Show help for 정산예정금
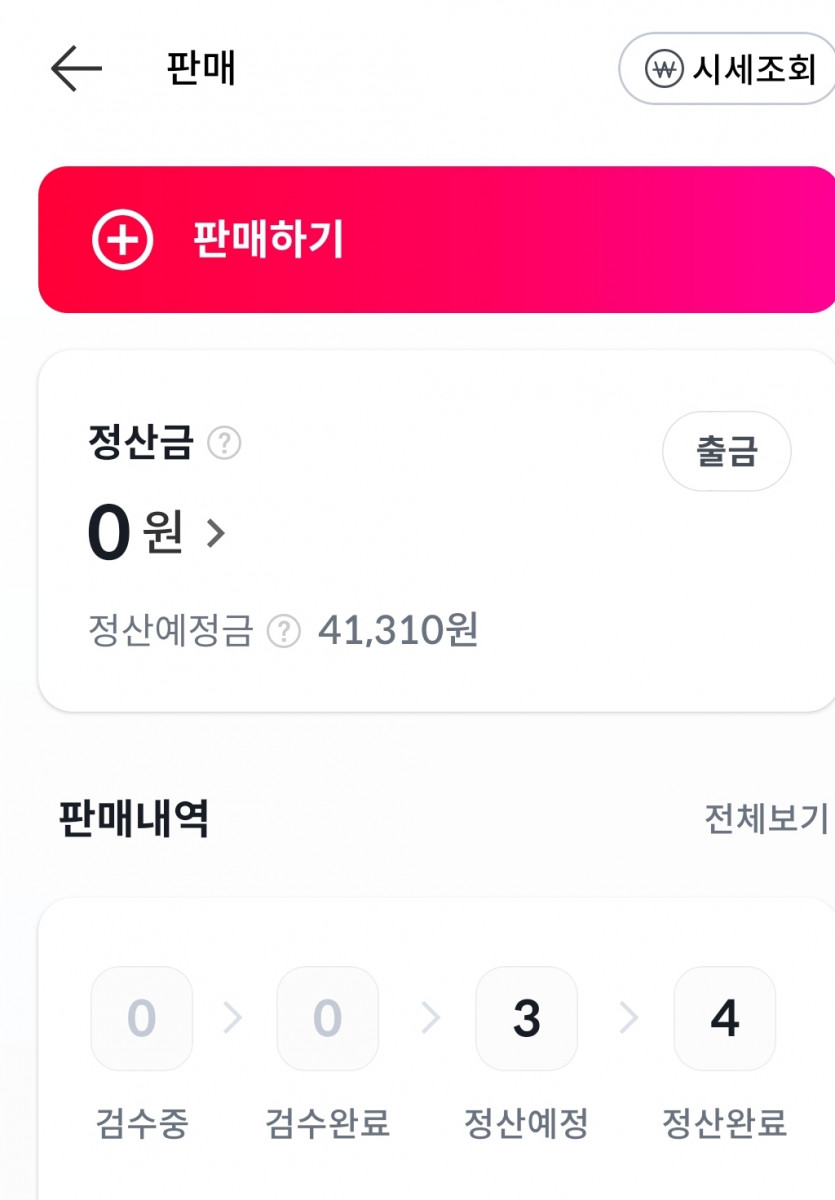Viewport: 835px width, 1200px height. (x=284, y=631)
